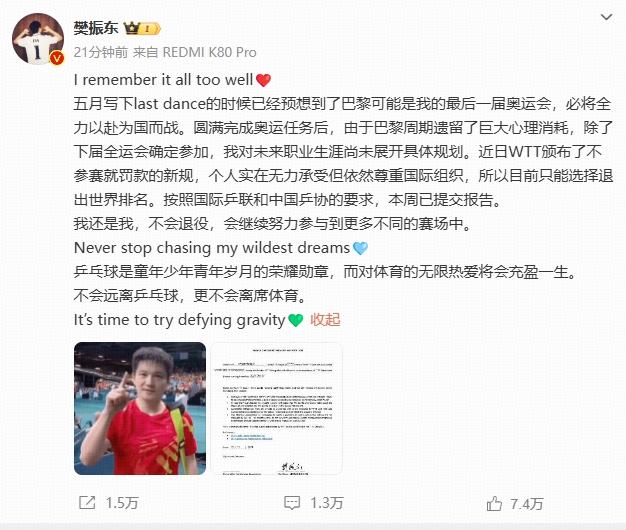This screenshot has height=530, width=626.
Task: Open the photo of the player
Action: pyautogui.click(x=139, y=407)
